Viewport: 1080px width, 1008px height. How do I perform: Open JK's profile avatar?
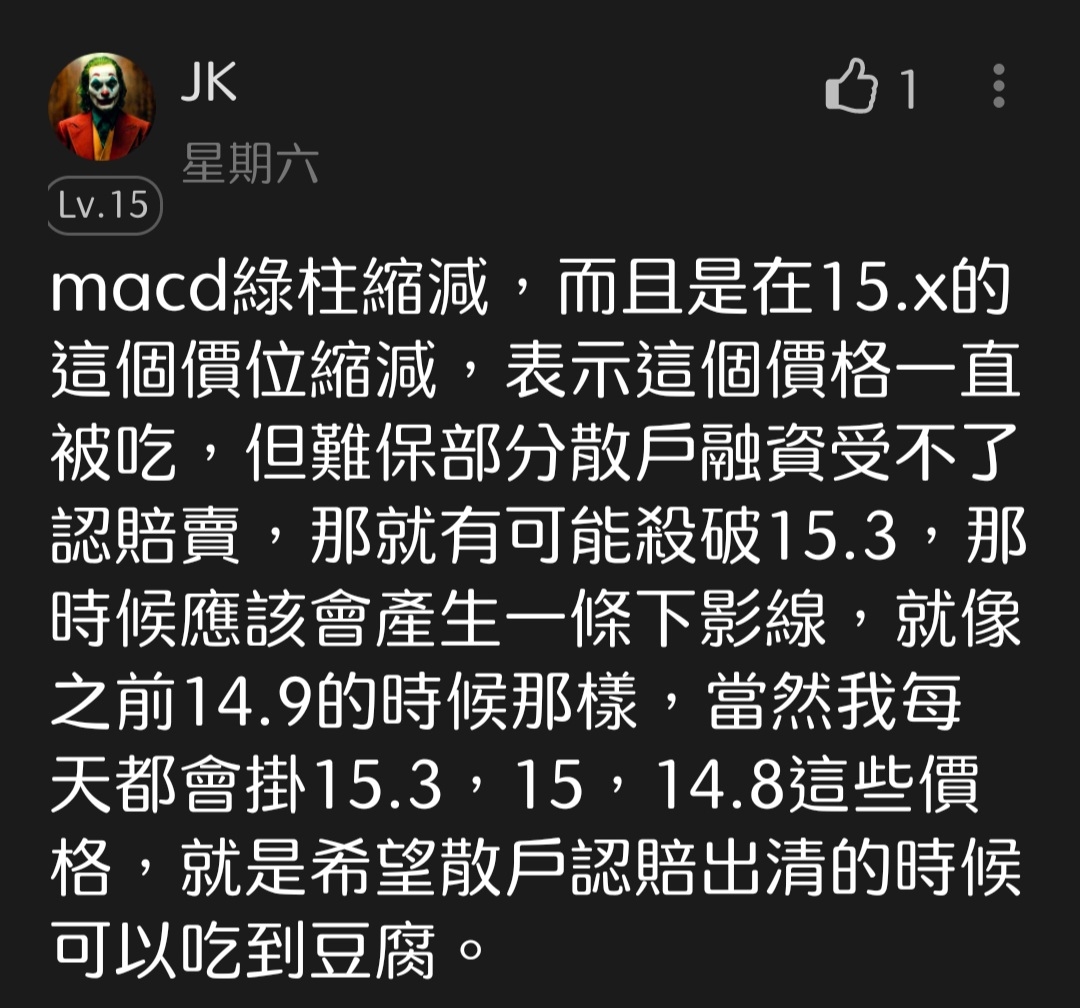(x=102, y=108)
